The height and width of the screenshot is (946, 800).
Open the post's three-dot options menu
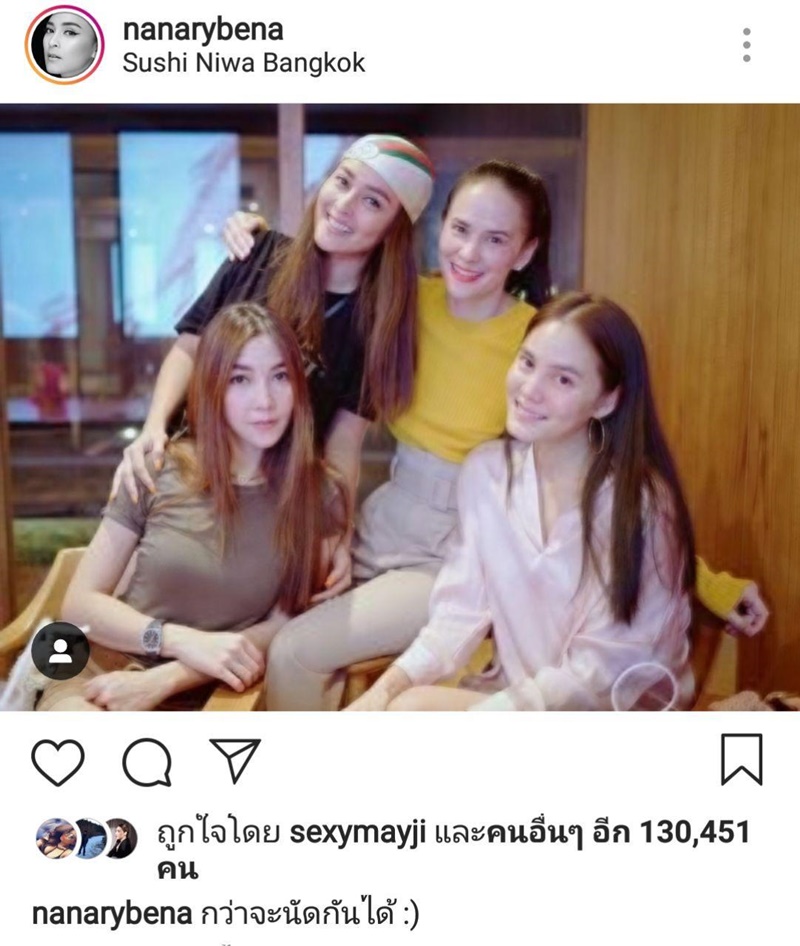pos(745,45)
